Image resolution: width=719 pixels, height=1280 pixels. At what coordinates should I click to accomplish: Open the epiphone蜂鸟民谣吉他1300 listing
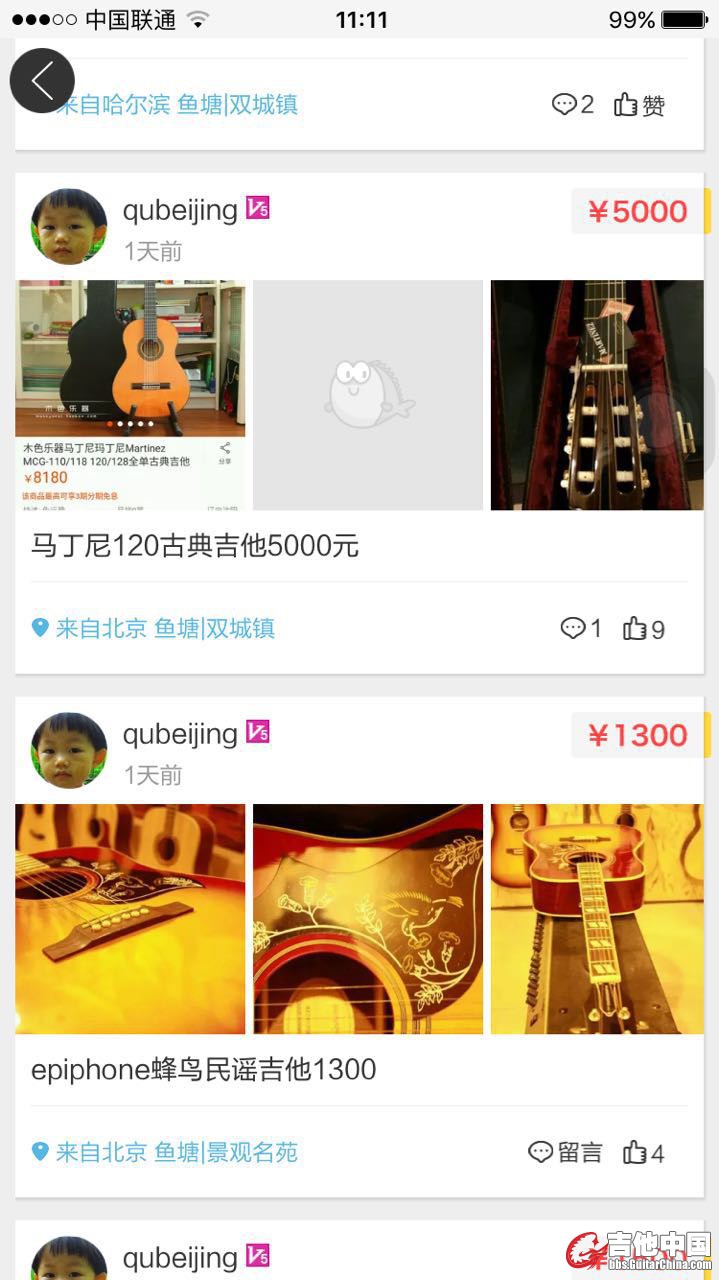[204, 1070]
